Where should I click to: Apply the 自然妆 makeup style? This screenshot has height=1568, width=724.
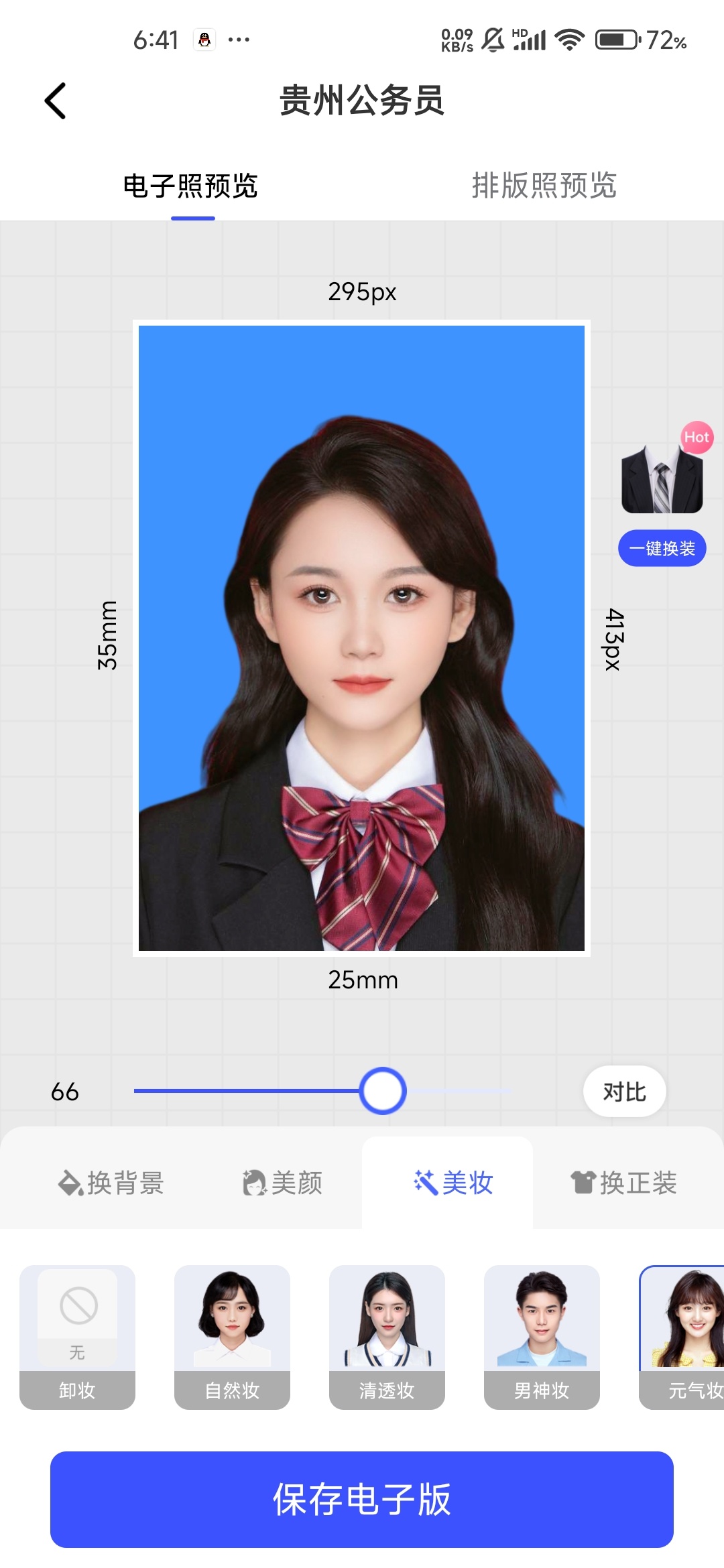click(232, 1337)
